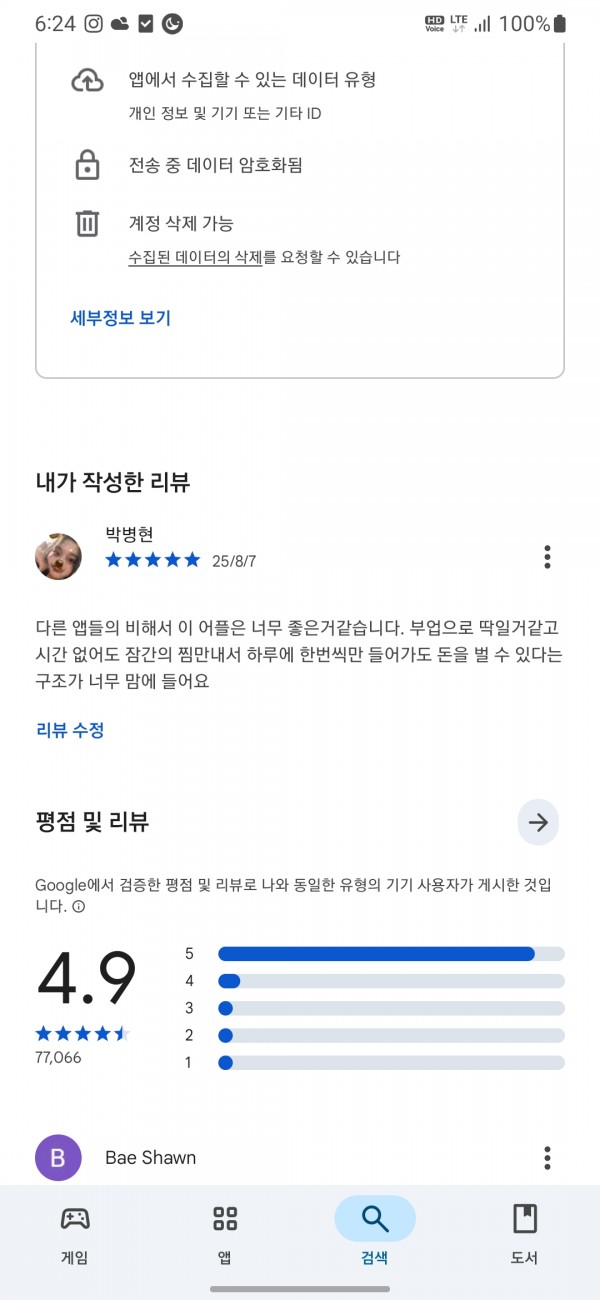The width and height of the screenshot is (600, 1300).
Task: Tap the info icon next to the Google verification note
Action: pos(78,906)
